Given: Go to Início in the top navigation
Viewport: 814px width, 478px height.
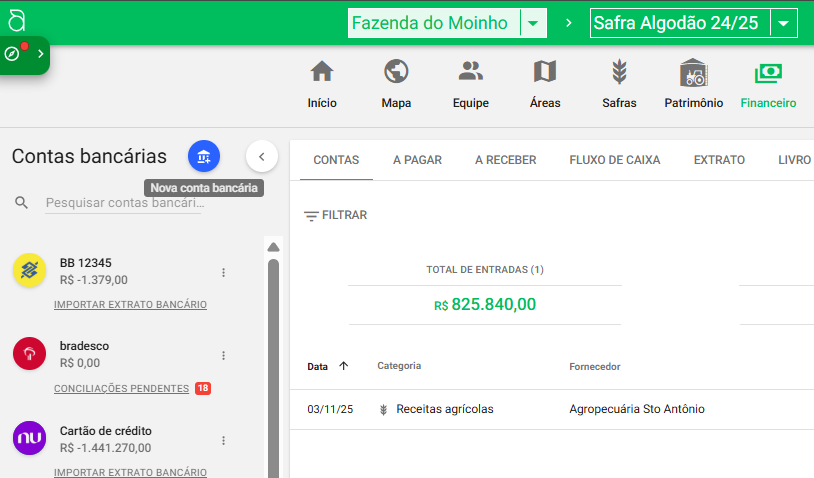Looking at the screenshot, I should point(322,84).
